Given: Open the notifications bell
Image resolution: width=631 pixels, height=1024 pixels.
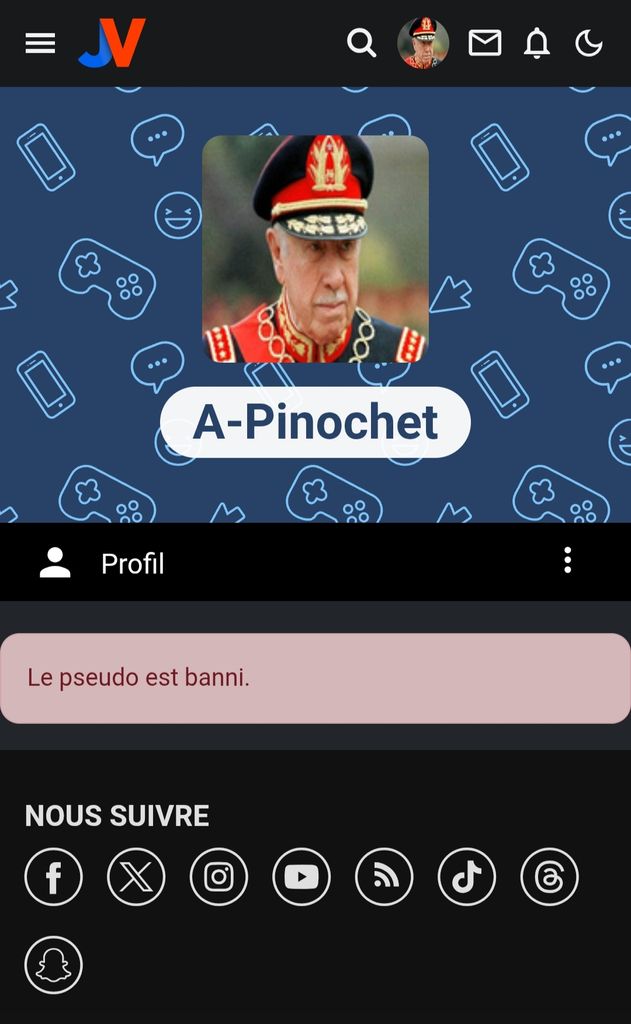Looking at the screenshot, I should [537, 43].
